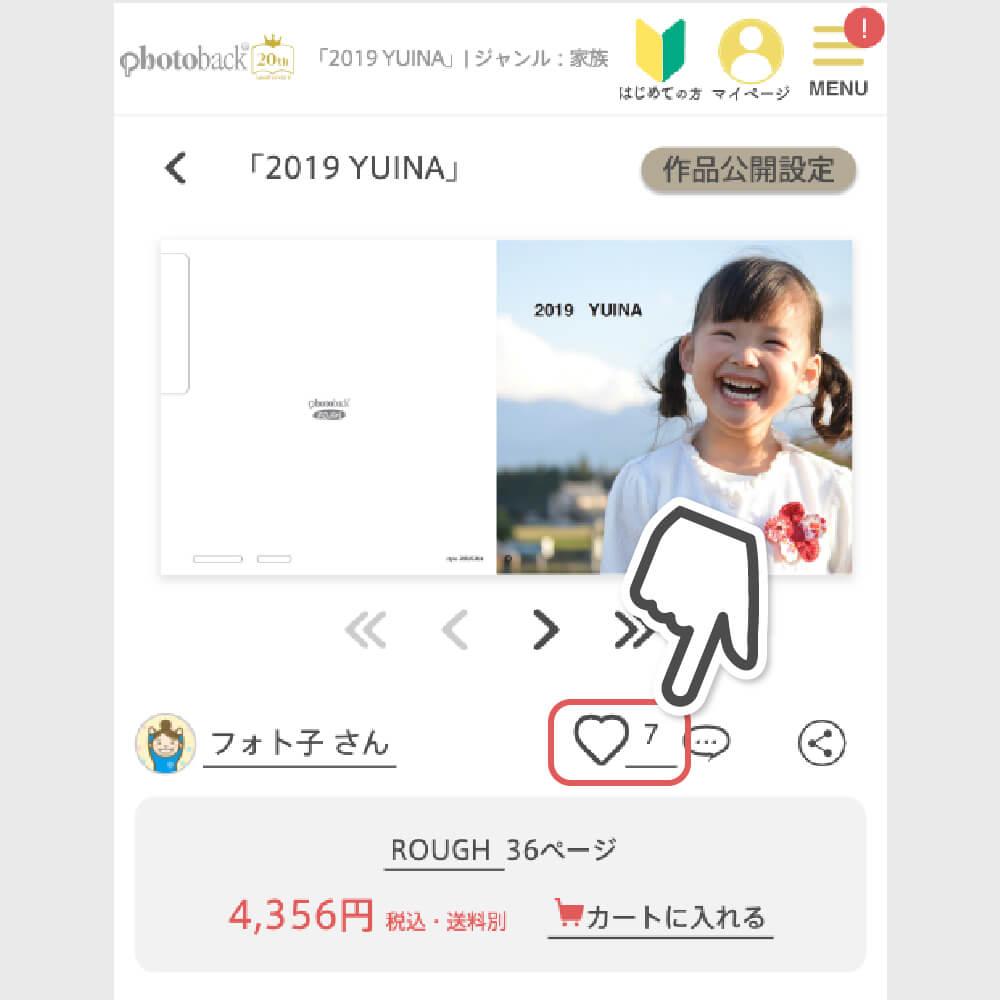Open the ROUGH product type link
This screenshot has height=1000, width=1000.
[x=441, y=850]
